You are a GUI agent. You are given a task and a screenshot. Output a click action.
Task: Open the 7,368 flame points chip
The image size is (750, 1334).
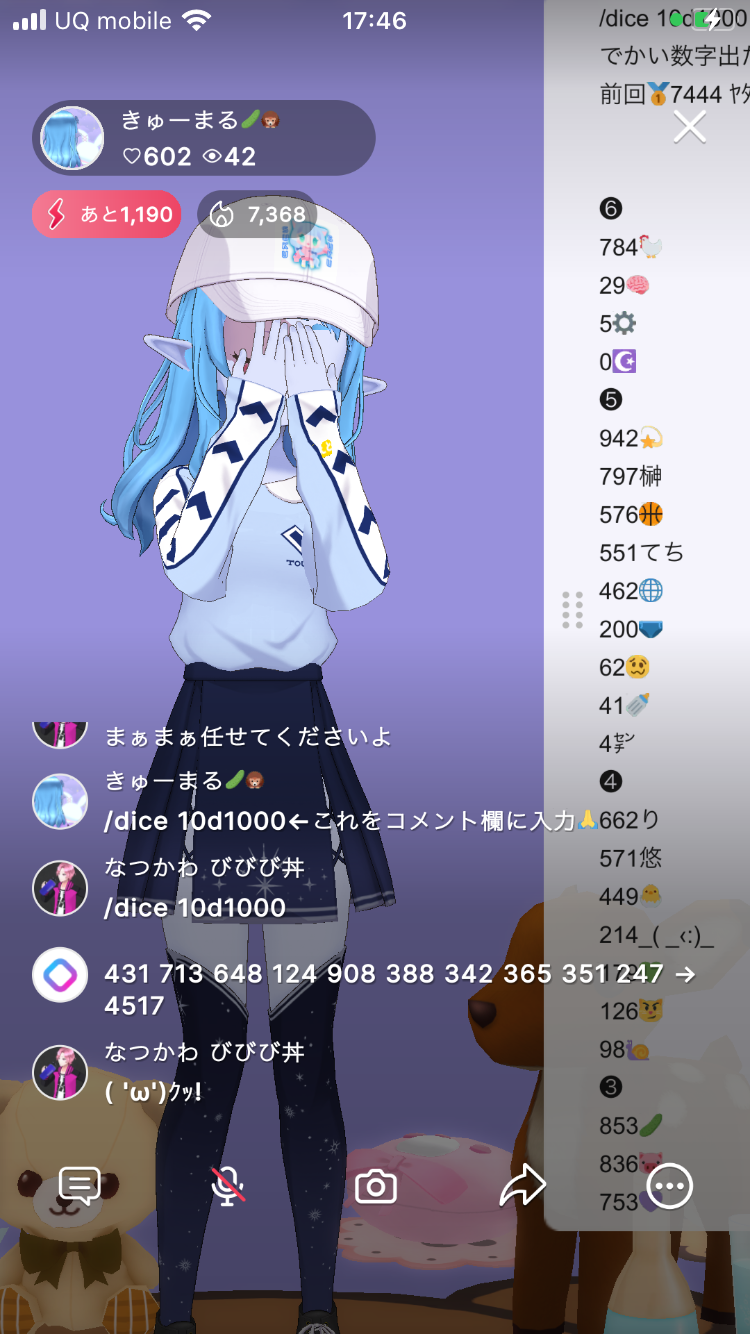(x=257, y=214)
